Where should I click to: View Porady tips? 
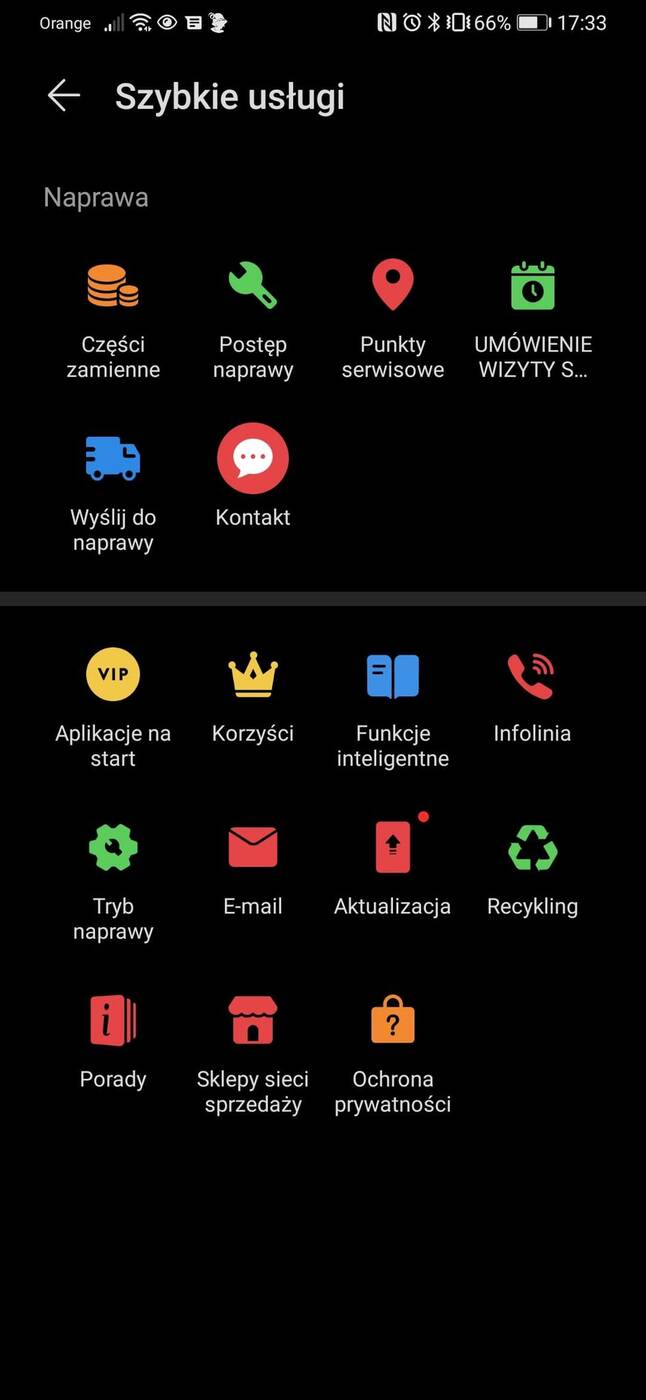pyautogui.click(x=113, y=1021)
